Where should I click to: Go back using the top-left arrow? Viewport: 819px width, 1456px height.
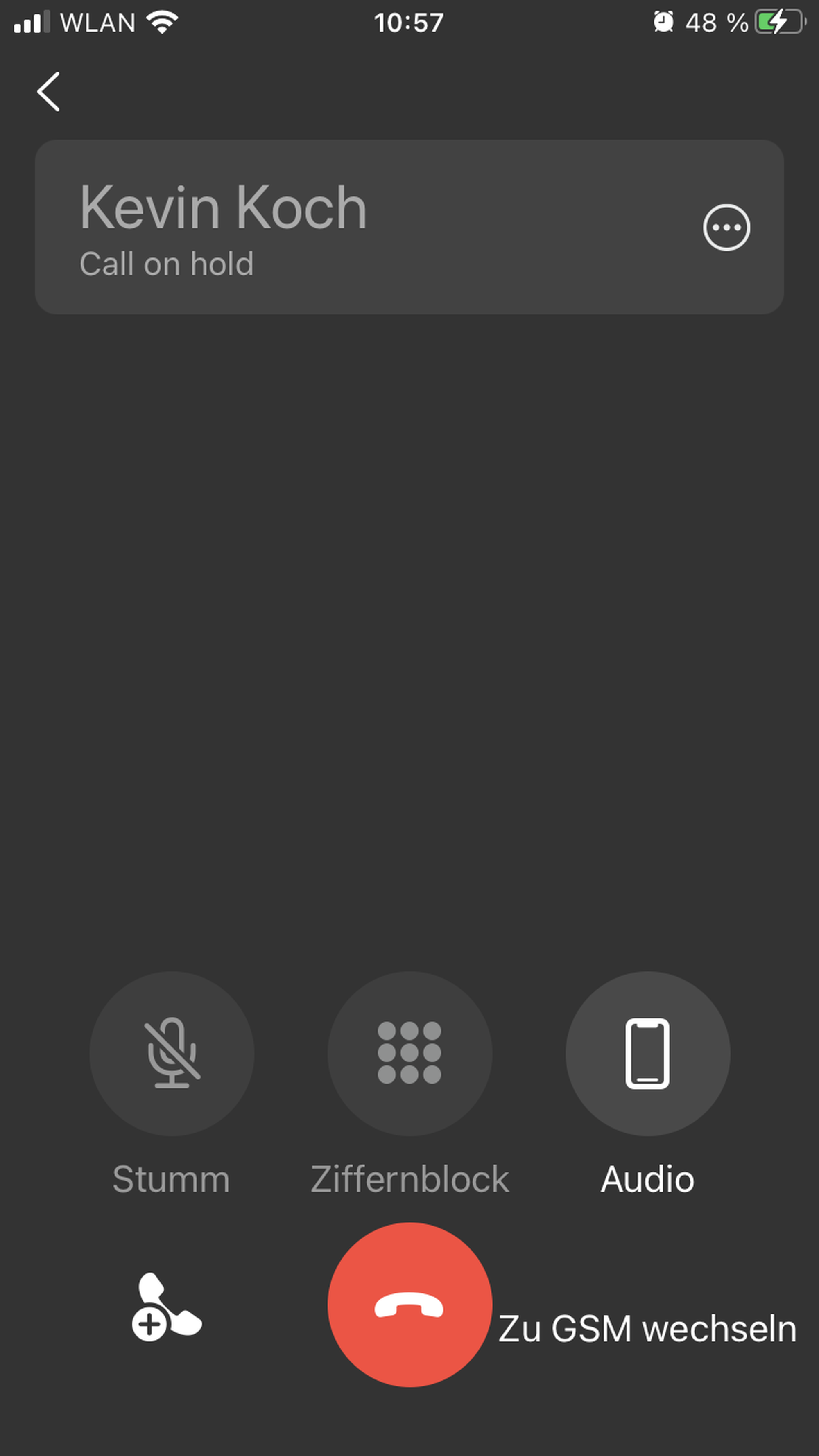49,92
